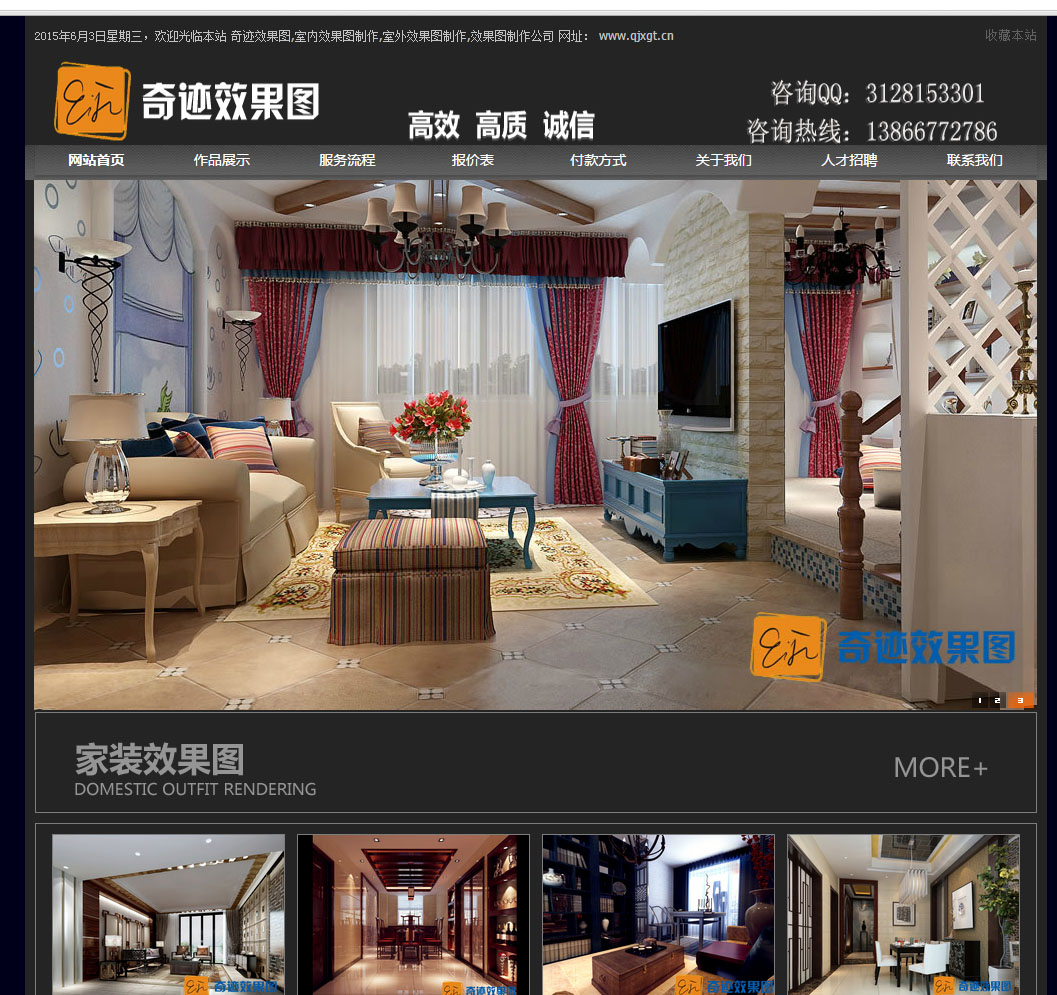
Task: Select banner slide indicator 3
Action: pos(1020,700)
